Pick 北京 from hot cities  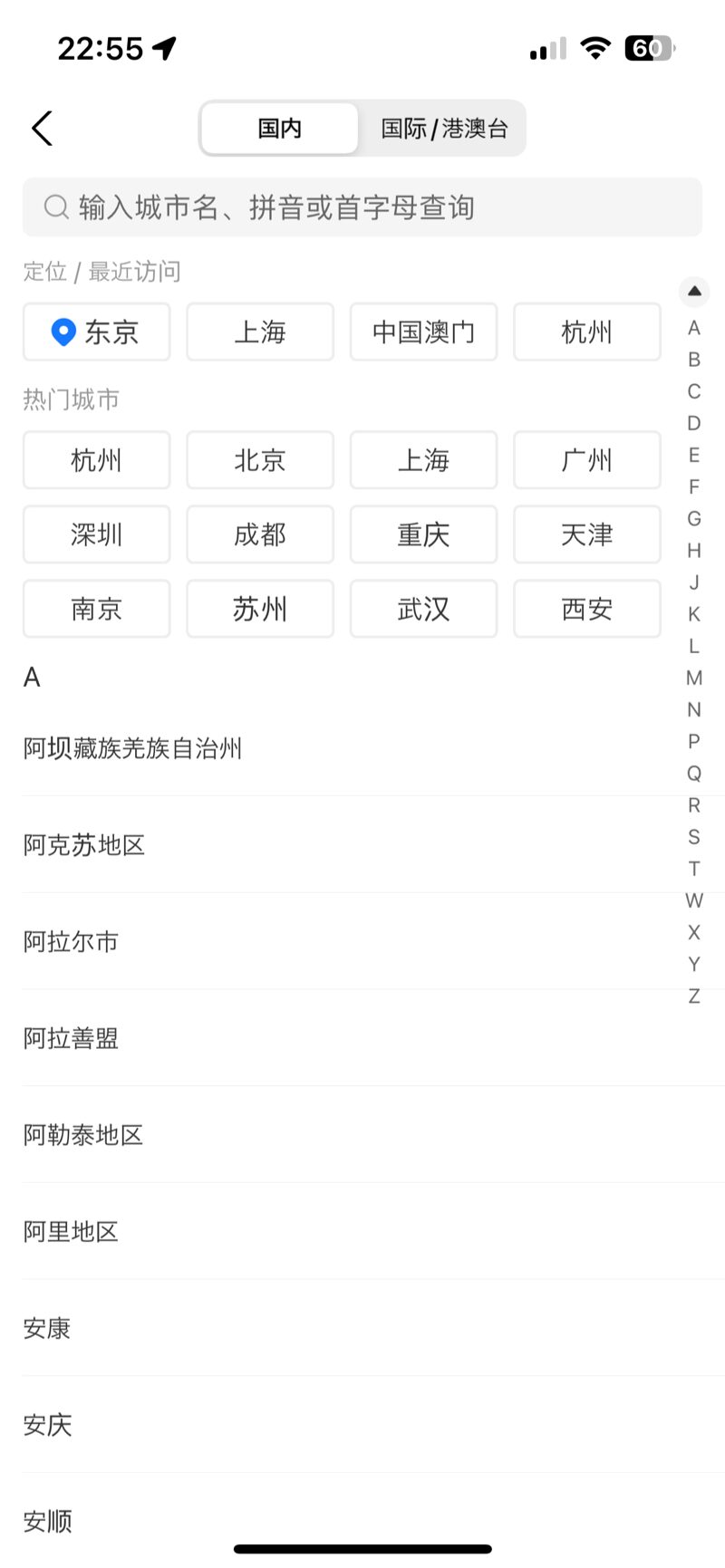point(260,460)
